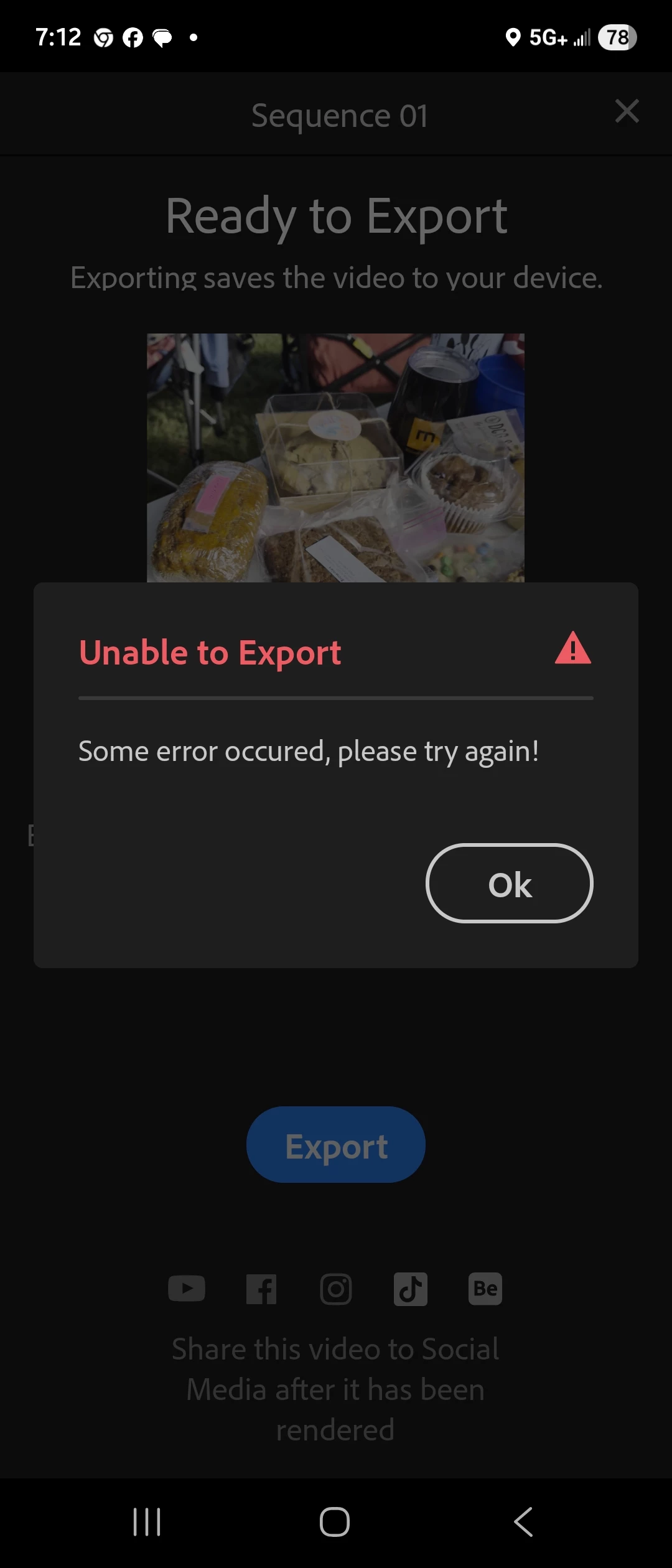Close the Sequence 01 export screen
672x1568 pixels.
(627, 111)
